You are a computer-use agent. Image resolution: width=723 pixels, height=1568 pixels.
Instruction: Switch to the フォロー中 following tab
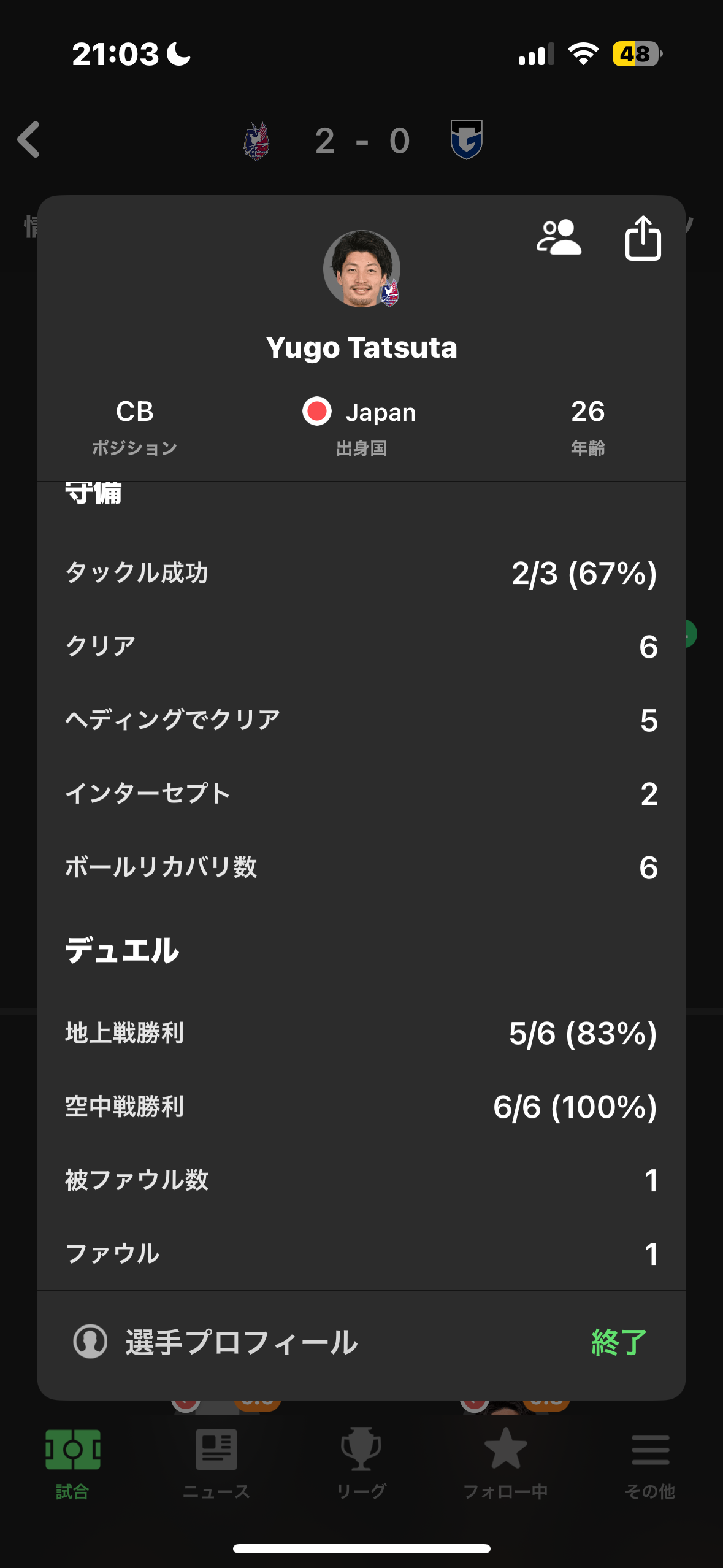click(x=506, y=1464)
